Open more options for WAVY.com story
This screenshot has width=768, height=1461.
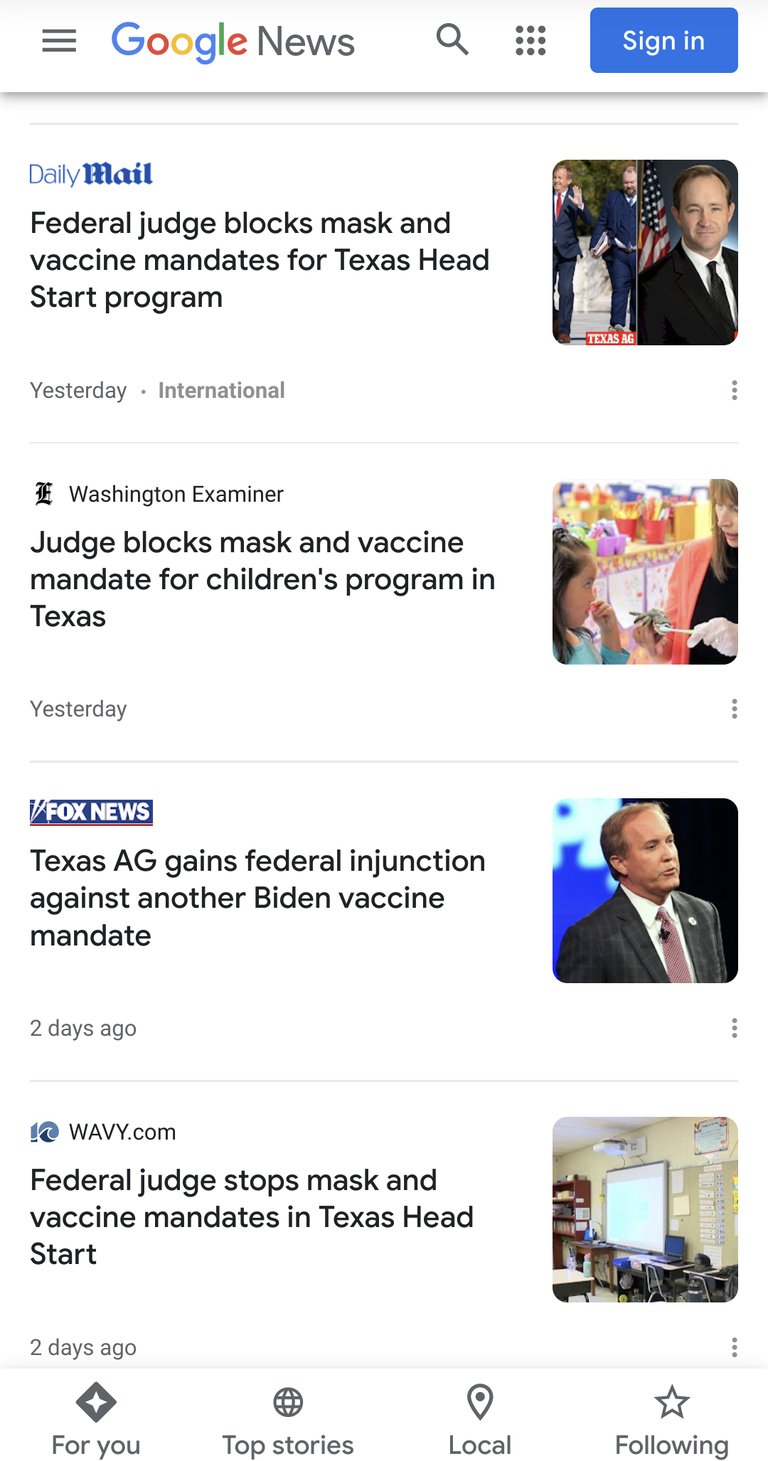(734, 1347)
